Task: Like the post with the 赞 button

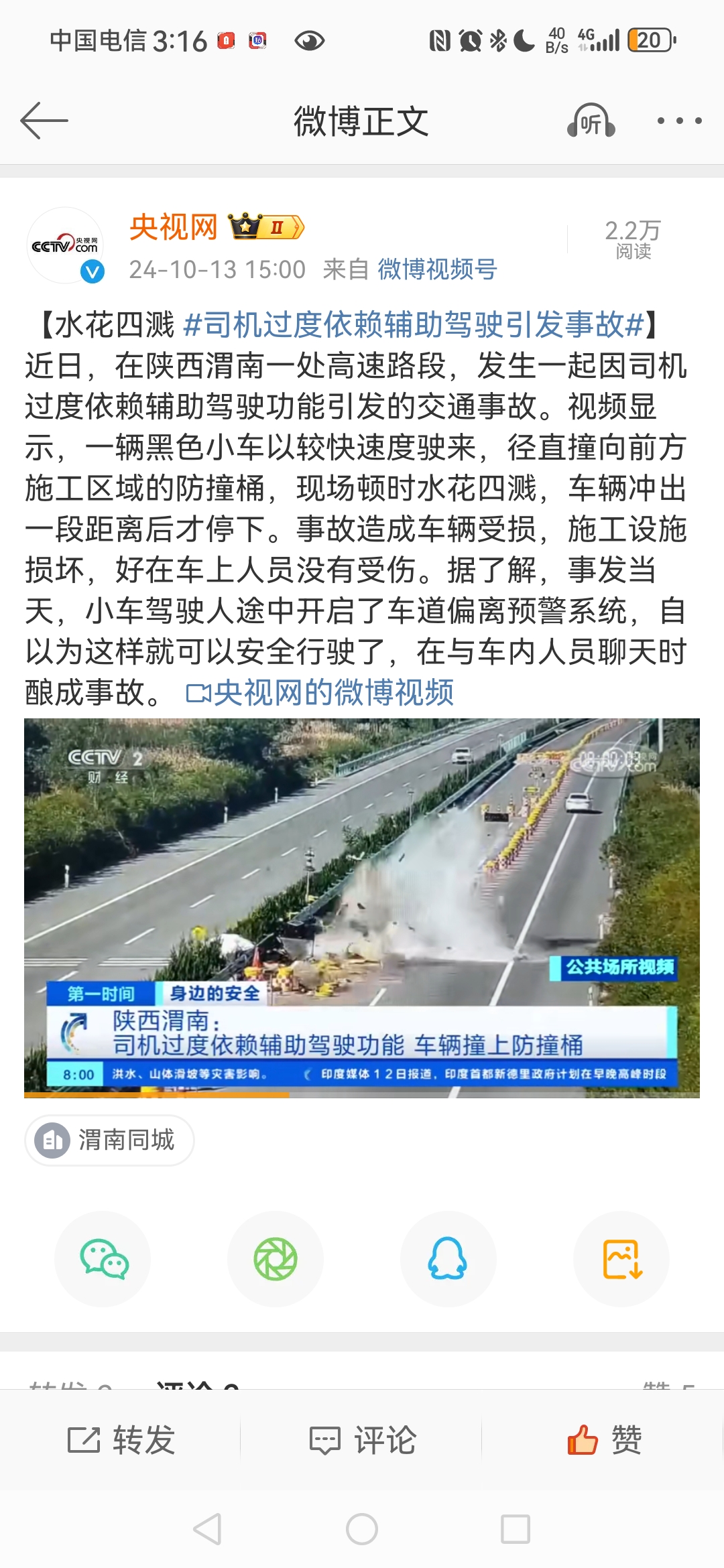Action: click(x=604, y=1440)
